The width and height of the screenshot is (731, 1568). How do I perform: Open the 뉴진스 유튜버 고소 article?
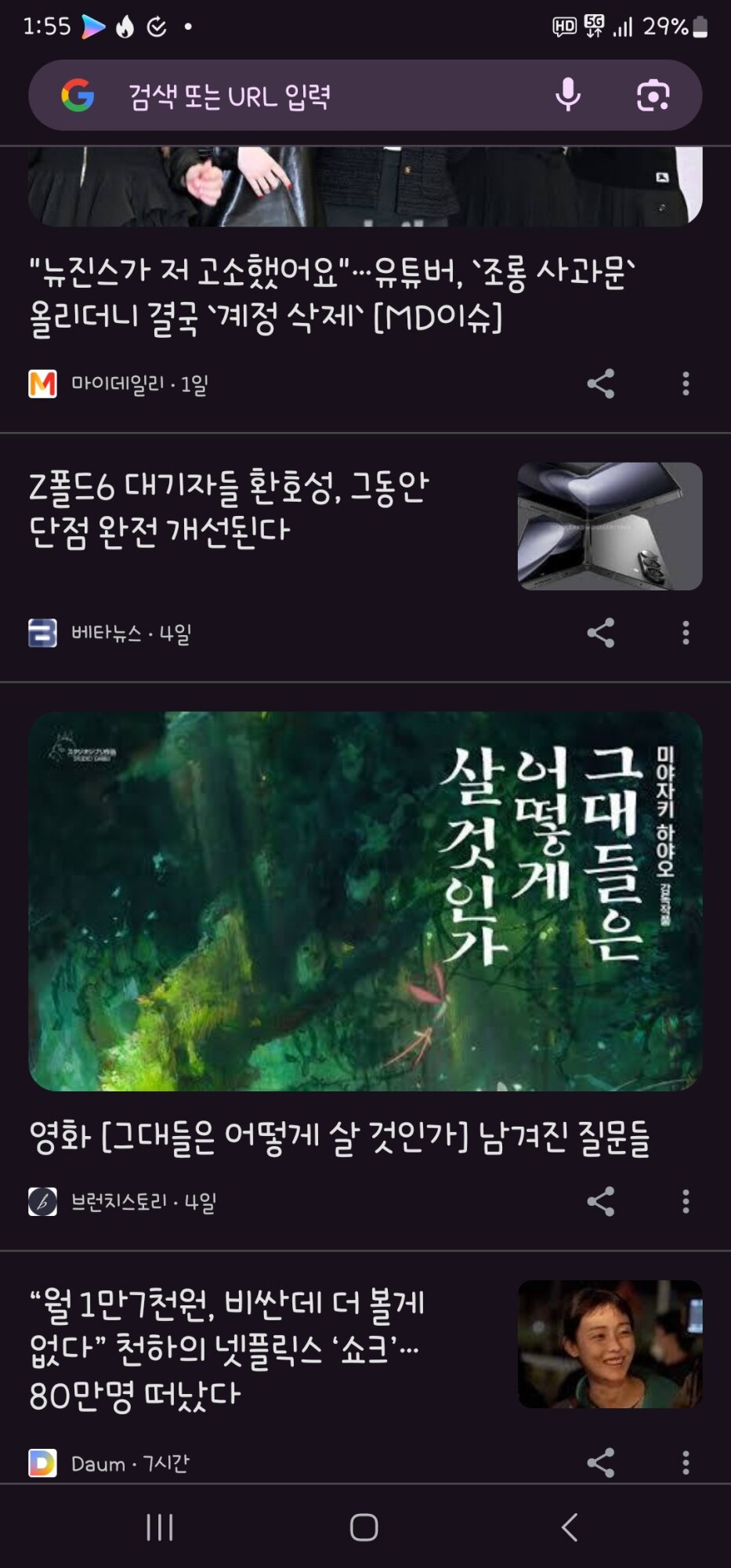[x=333, y=295]
